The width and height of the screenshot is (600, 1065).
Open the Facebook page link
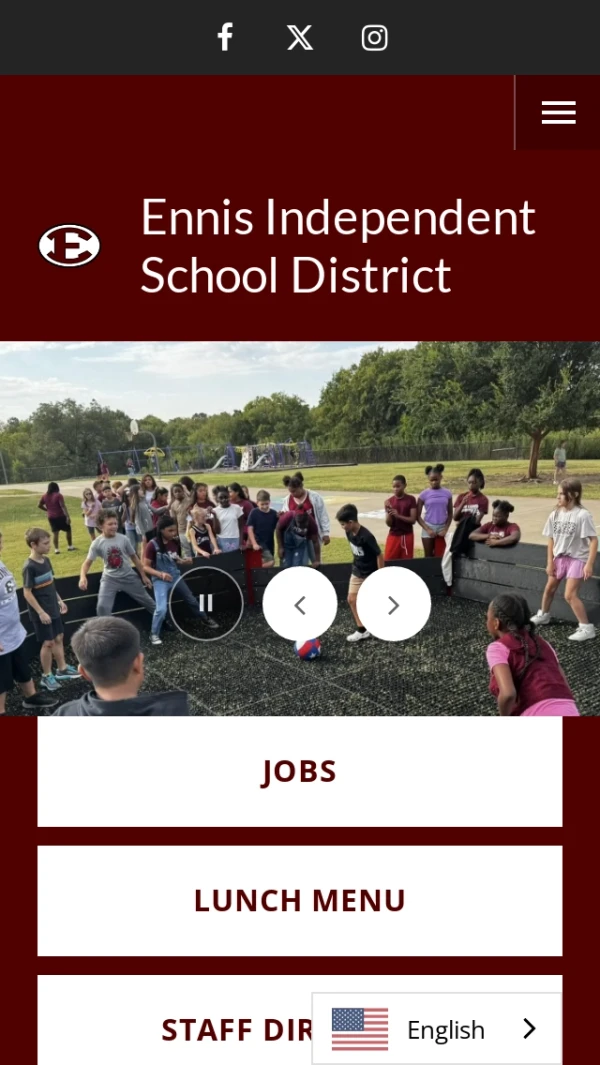point(225,38)
